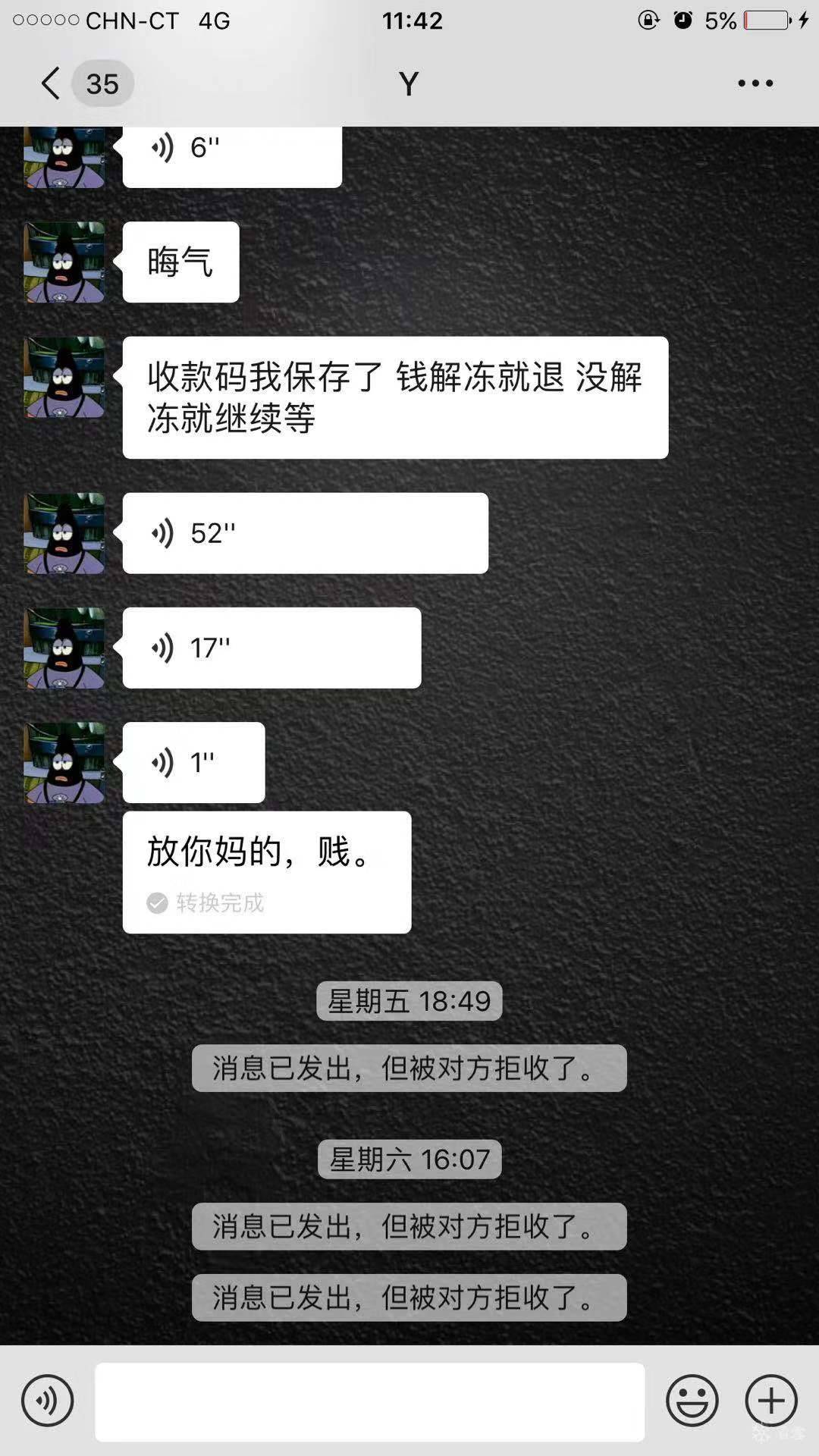
Task: Open the chat info three-dot menu
Action: pos(755,83)
